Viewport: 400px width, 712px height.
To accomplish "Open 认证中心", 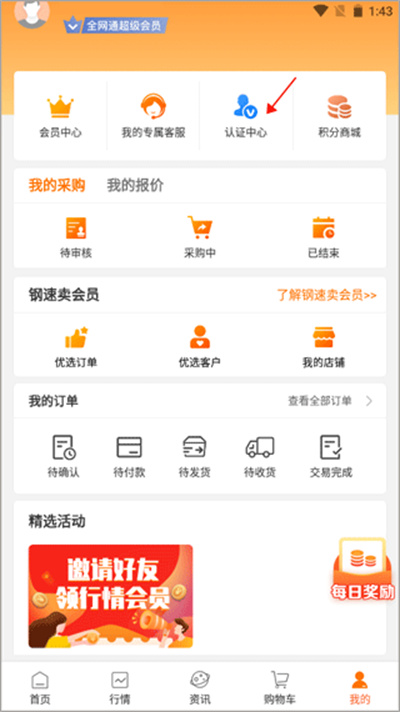I will 246,117.
